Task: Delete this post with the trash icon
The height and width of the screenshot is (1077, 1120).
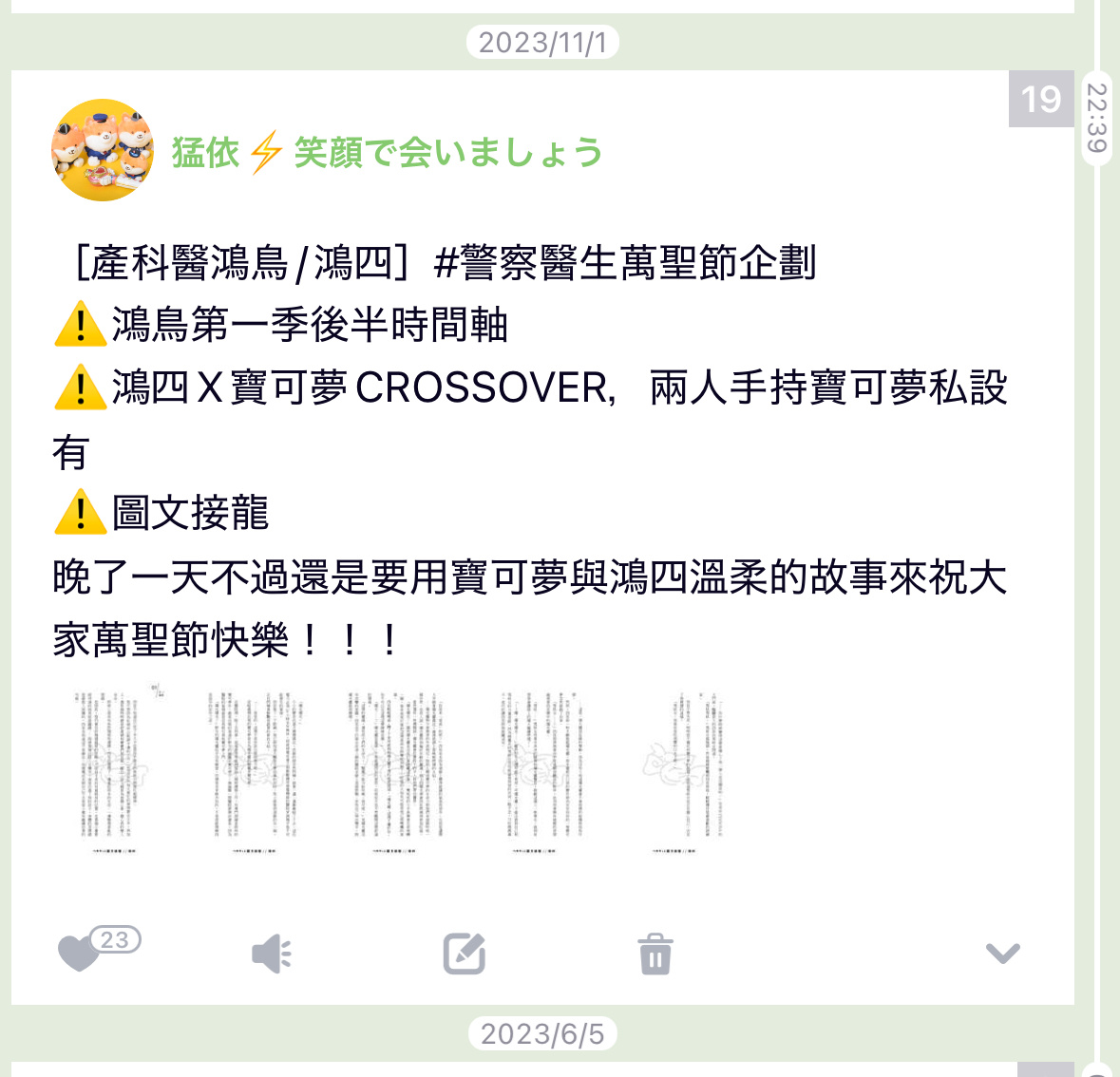Action: (x=655, y=954)
